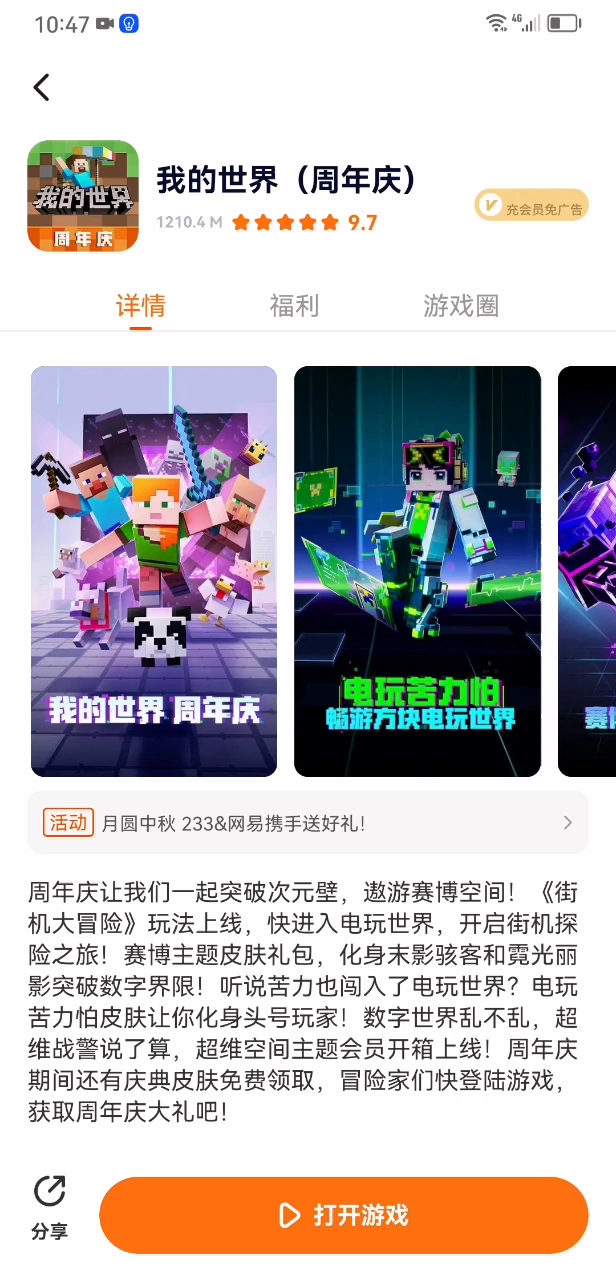Tap 打开游戏 to launch the game
Image resolution: width=616 pixels, height=1280 pixels.
pos(343,1215)
